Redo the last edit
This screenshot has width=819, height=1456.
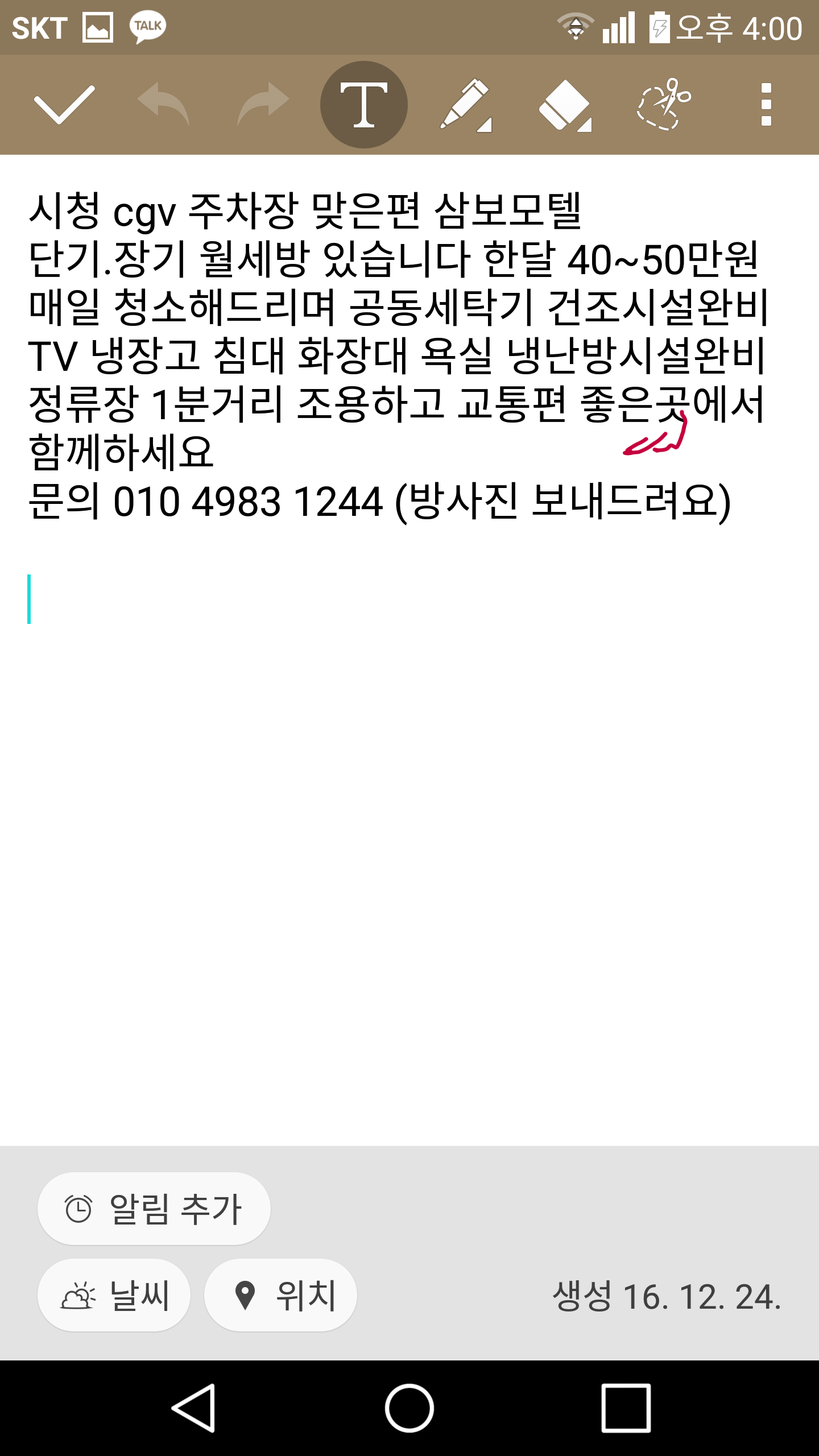[x=263, y=105]
